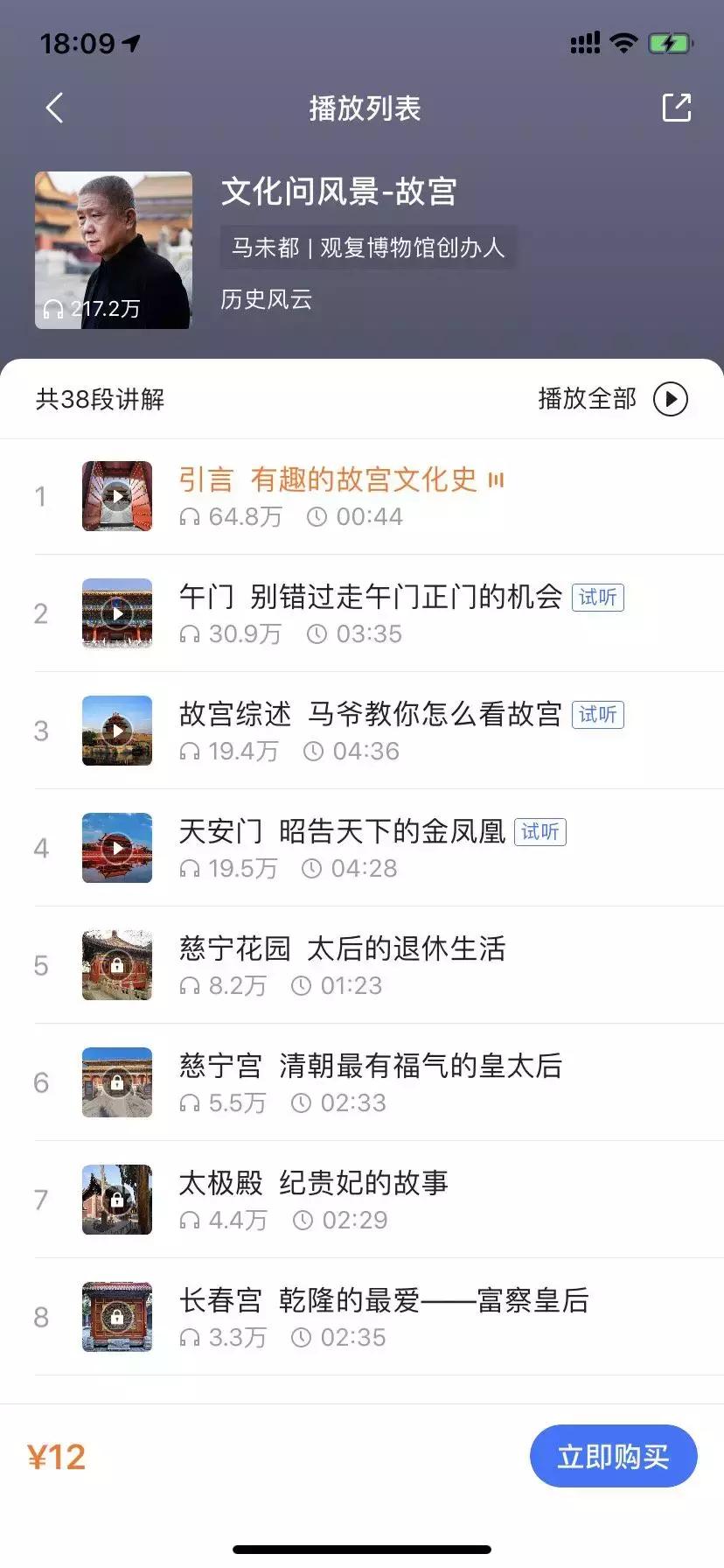Click the lock on 慈宁宫 episode thumbnail
This screenshot has height=1568, width=724.
[116, 1082]
